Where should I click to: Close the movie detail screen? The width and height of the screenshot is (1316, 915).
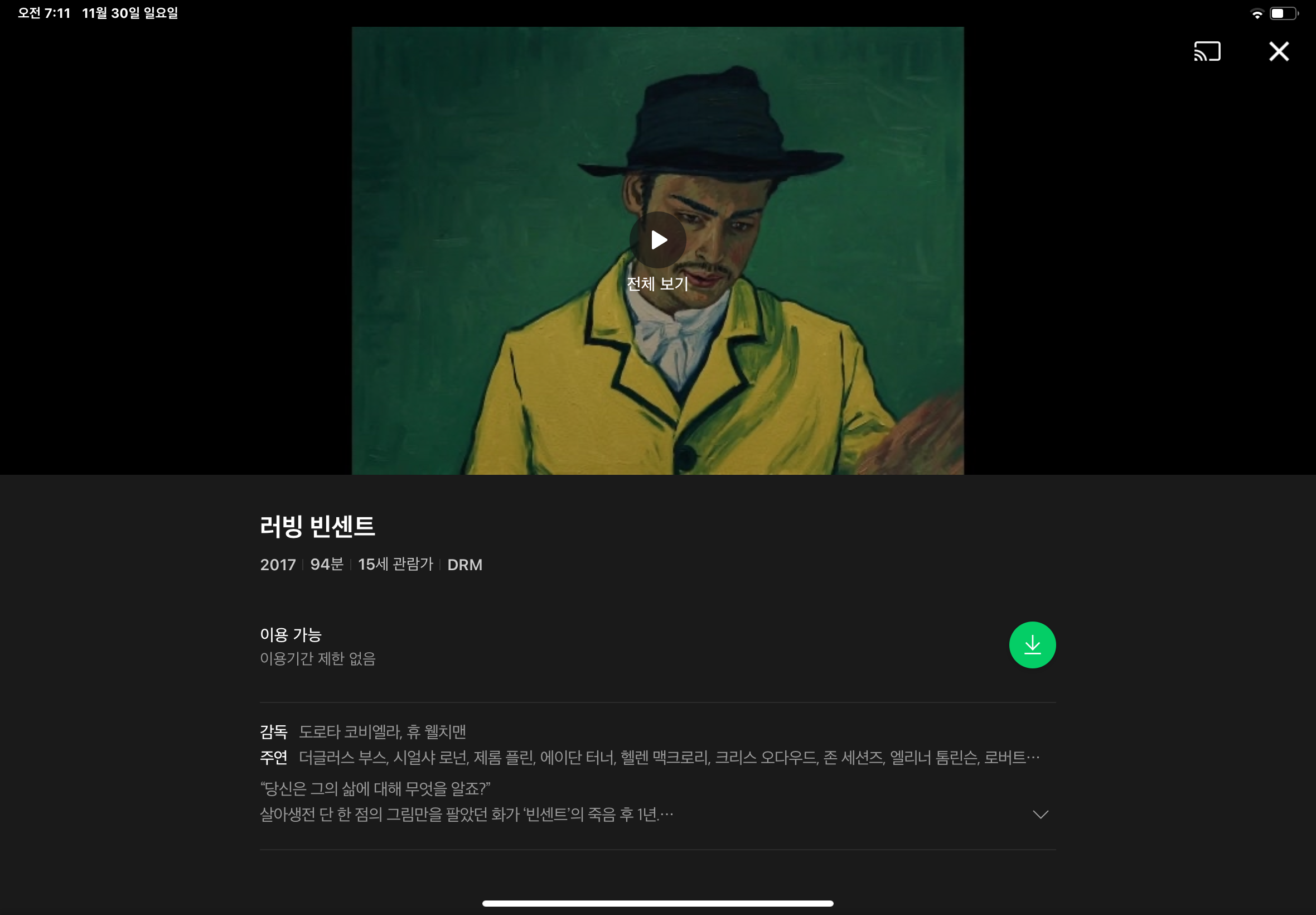click(1279, 51)
